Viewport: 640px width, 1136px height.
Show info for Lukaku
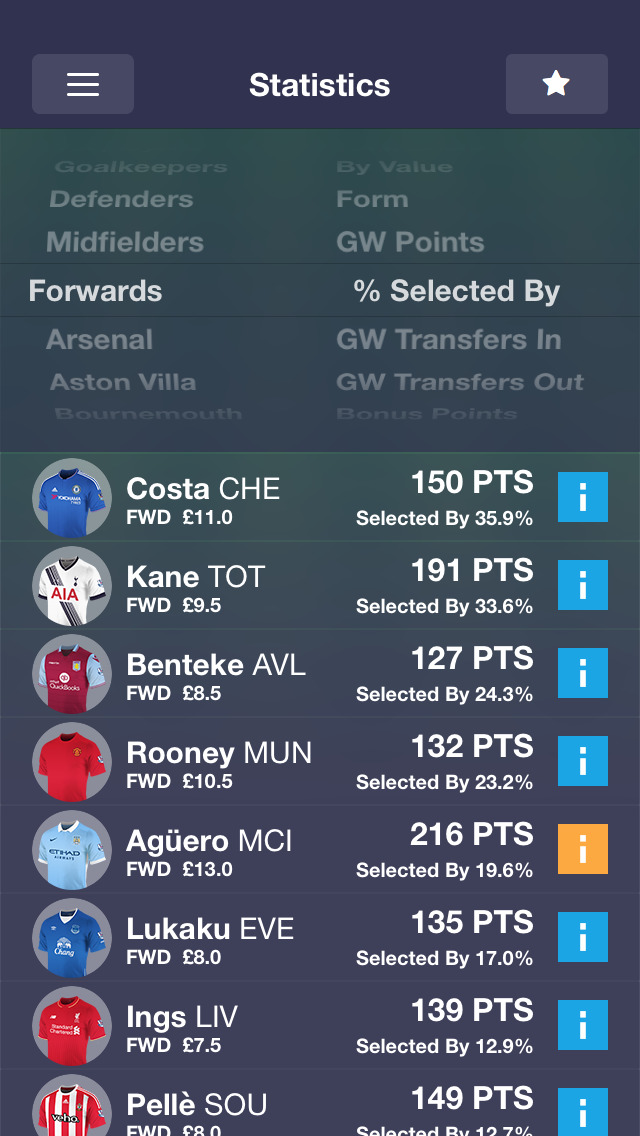click(582, 937)
